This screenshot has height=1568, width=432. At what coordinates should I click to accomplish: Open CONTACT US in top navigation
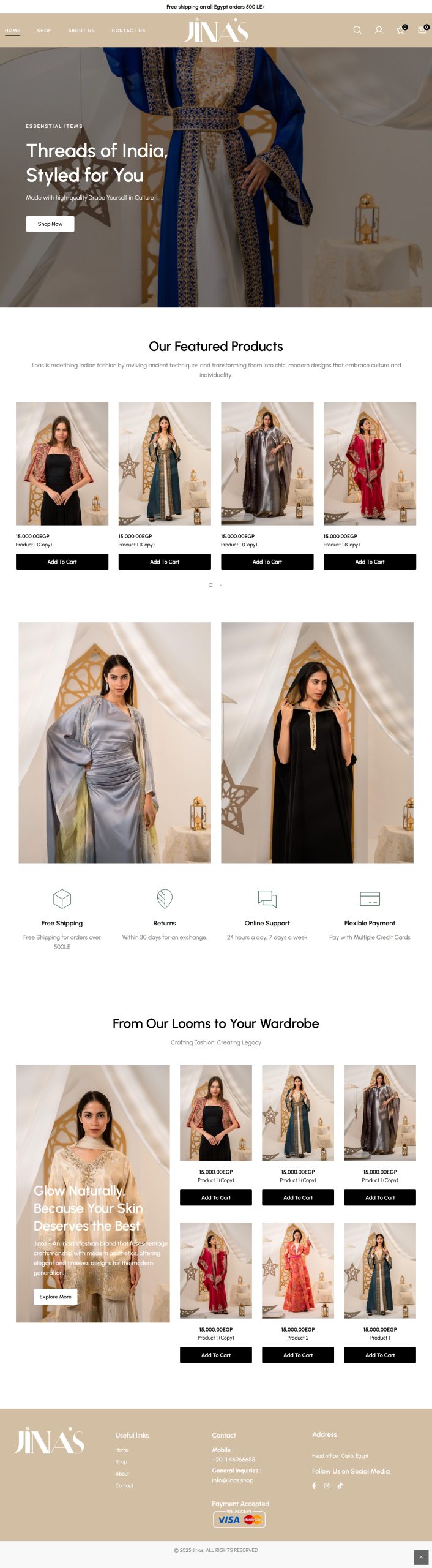(x=128, y=31)
